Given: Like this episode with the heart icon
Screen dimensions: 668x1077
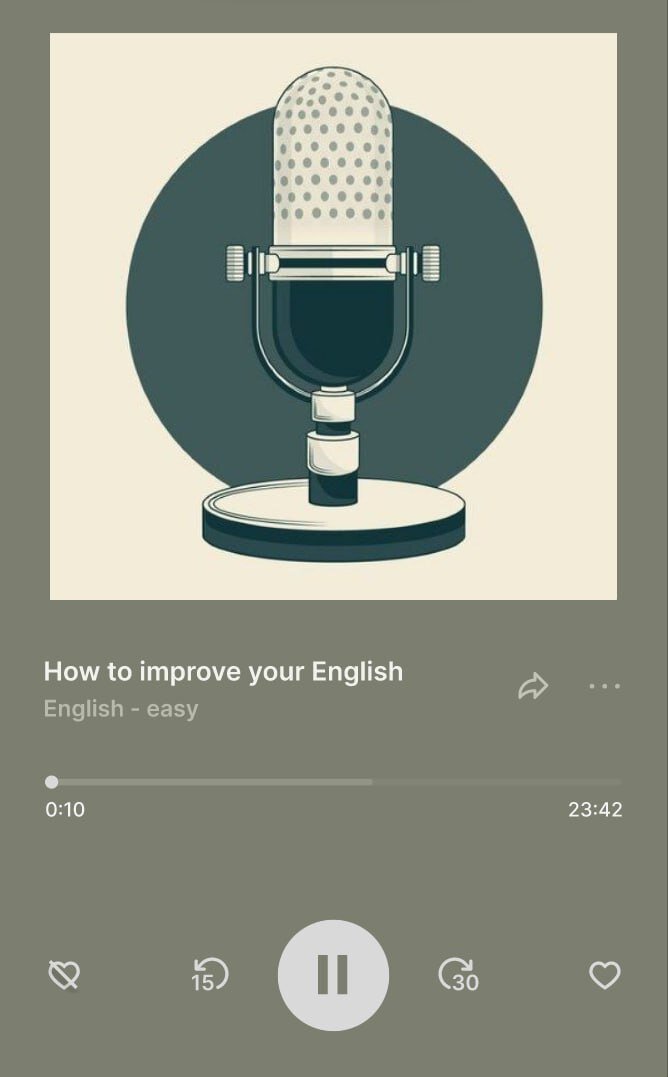Looking at the screenshot, I should [605, 975].
